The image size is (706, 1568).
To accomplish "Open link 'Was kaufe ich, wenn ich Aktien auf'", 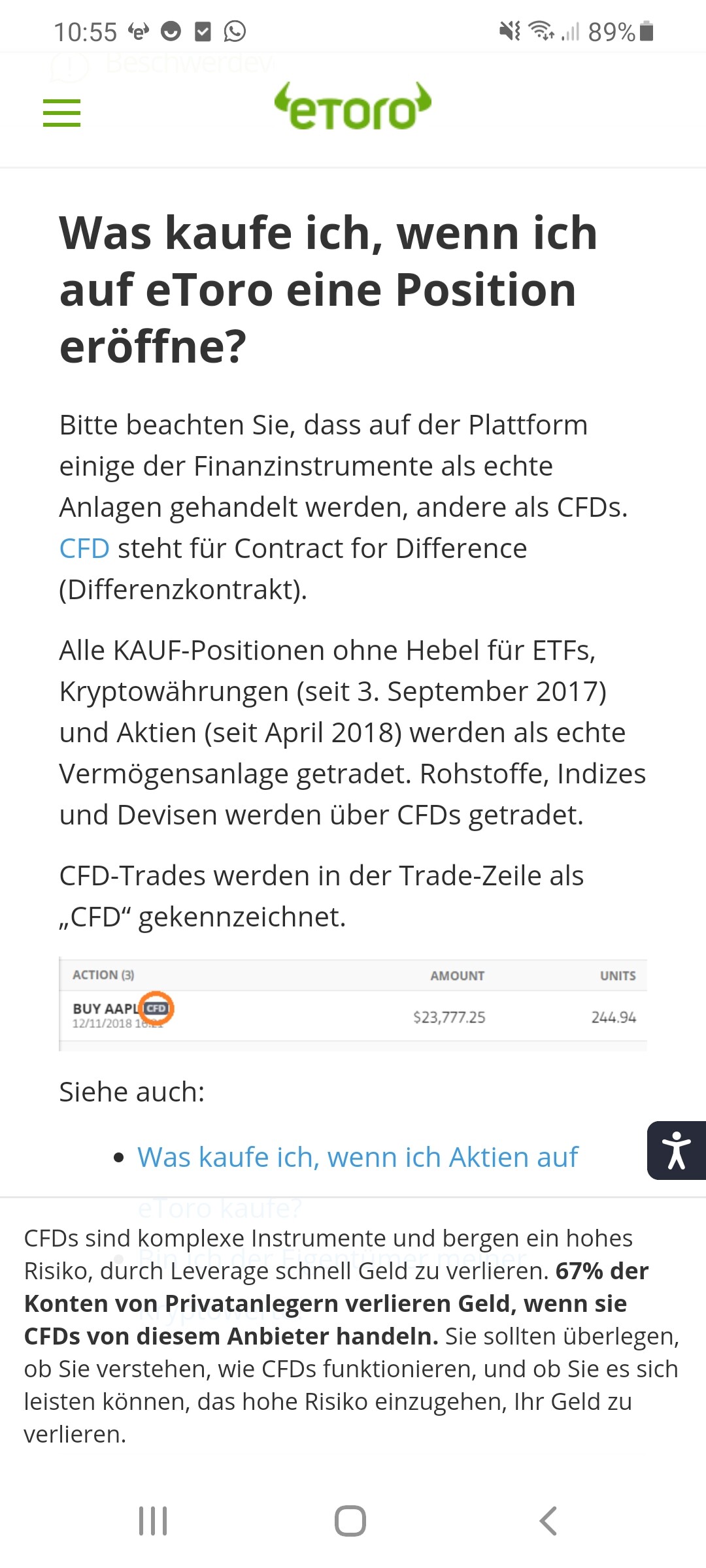I will pos(358,1157).
